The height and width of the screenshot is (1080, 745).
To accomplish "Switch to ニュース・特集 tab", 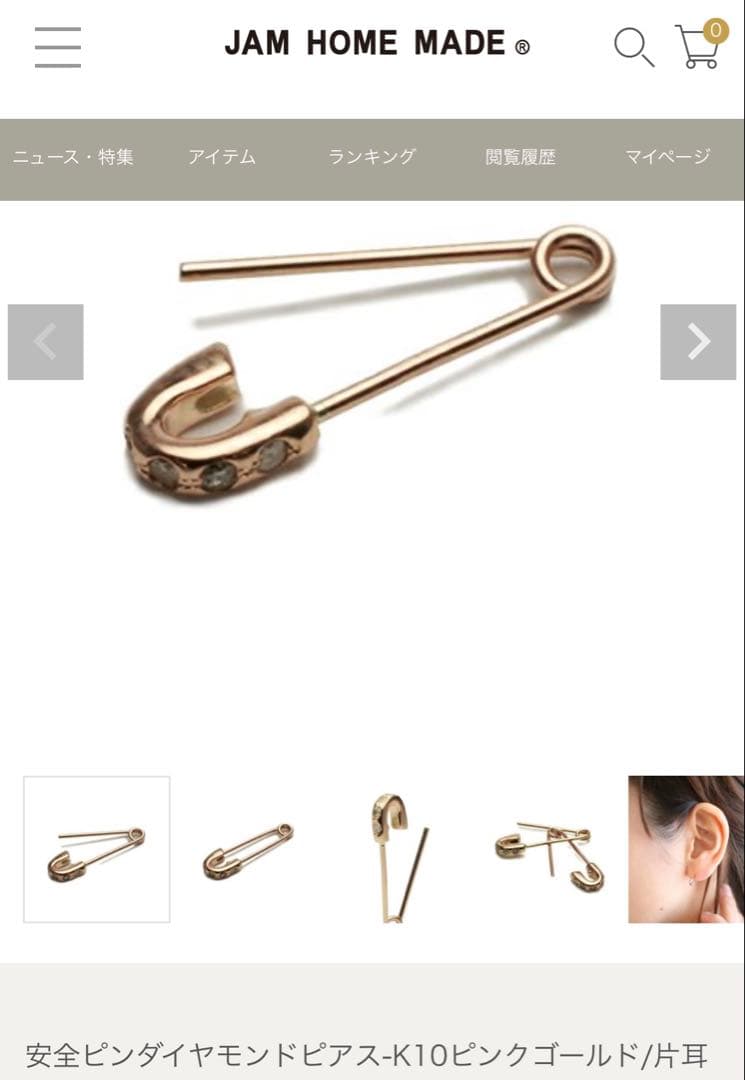I will point(73,157).
